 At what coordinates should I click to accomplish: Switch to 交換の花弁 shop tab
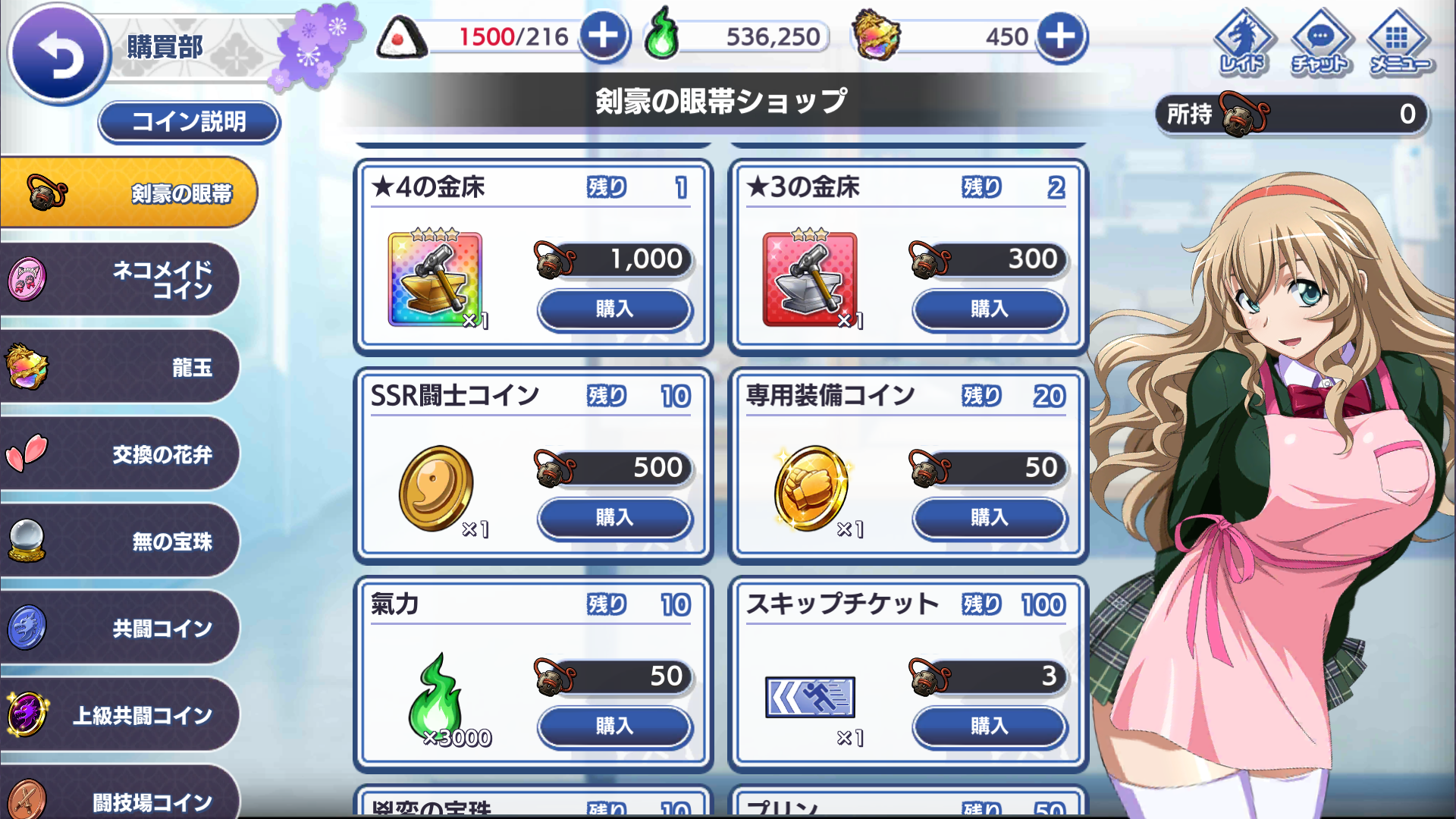click(121, 453)
